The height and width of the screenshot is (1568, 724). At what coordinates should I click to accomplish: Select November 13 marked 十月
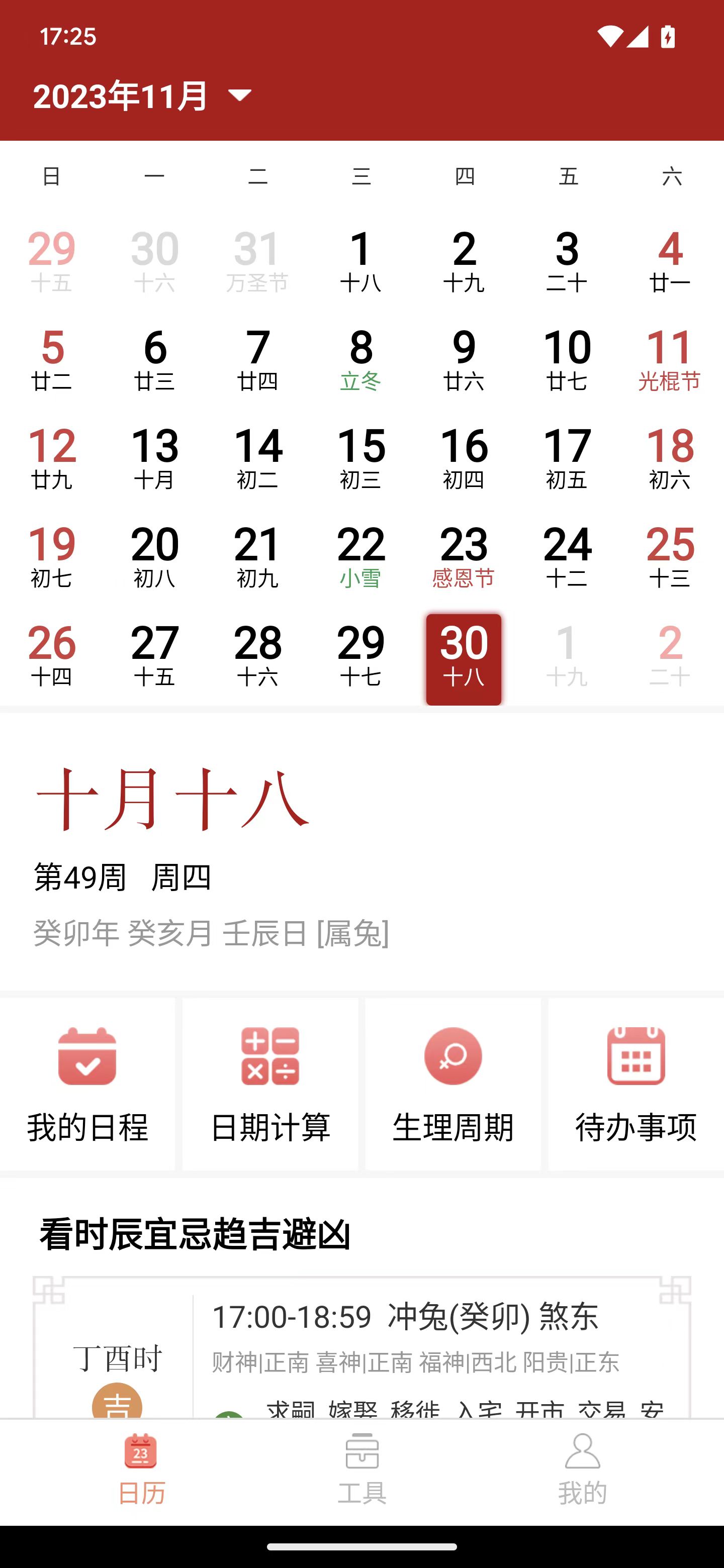[155, 458]
